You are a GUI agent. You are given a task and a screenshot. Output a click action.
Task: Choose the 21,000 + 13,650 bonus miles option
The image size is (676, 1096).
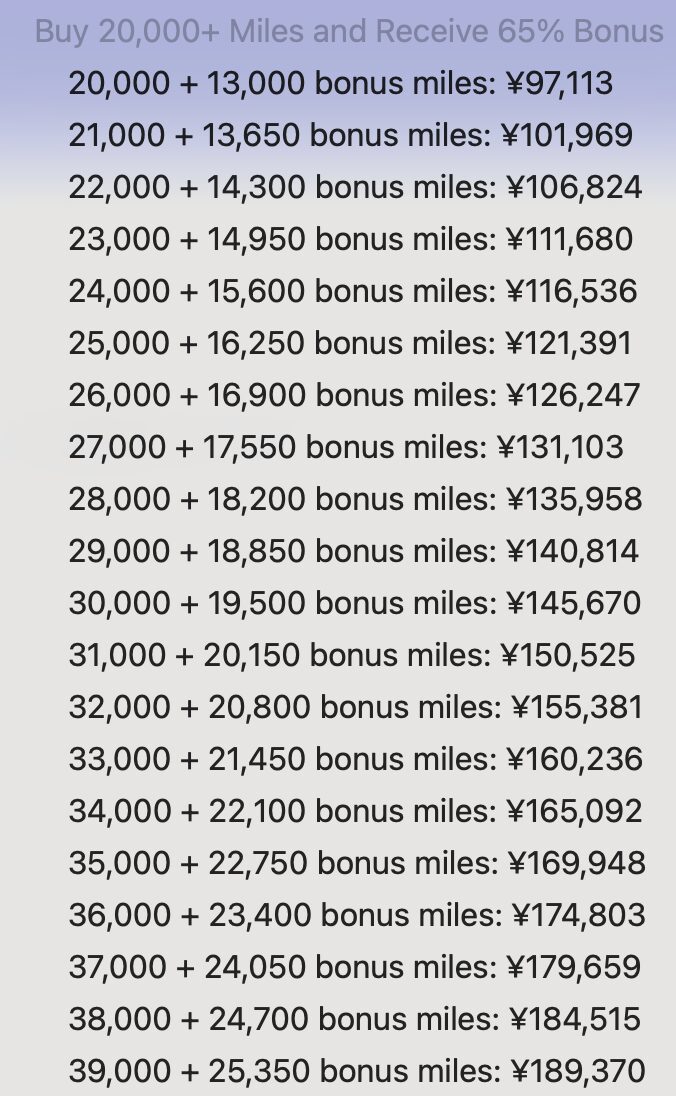point(350,135)
